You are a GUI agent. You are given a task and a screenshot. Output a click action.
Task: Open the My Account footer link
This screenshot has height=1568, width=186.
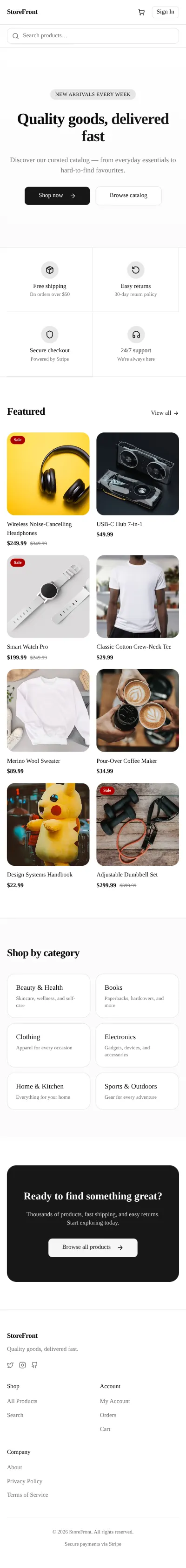pos(115,1401)
